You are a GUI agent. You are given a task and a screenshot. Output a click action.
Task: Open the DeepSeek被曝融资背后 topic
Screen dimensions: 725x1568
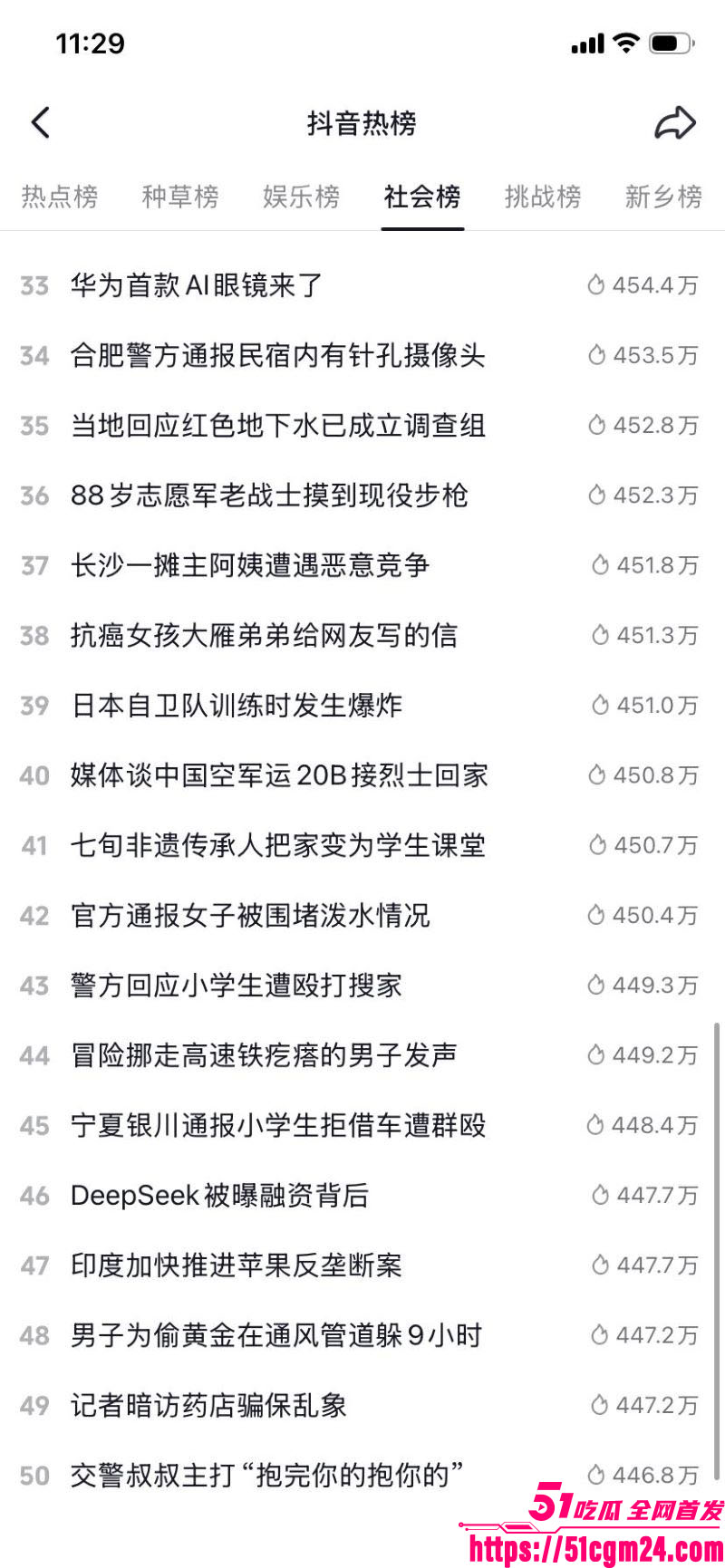point(220,1196)
